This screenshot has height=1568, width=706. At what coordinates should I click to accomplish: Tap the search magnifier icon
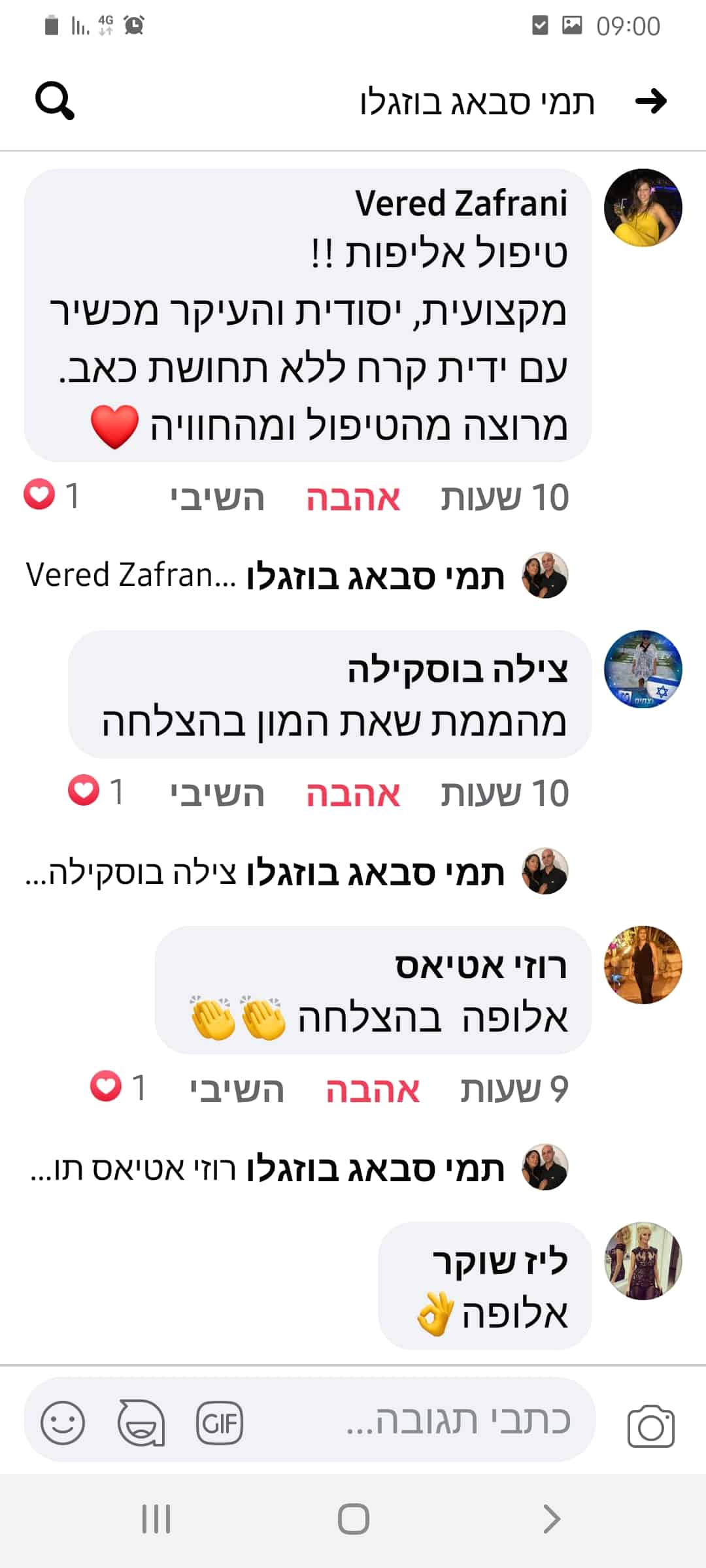(55, 101)
